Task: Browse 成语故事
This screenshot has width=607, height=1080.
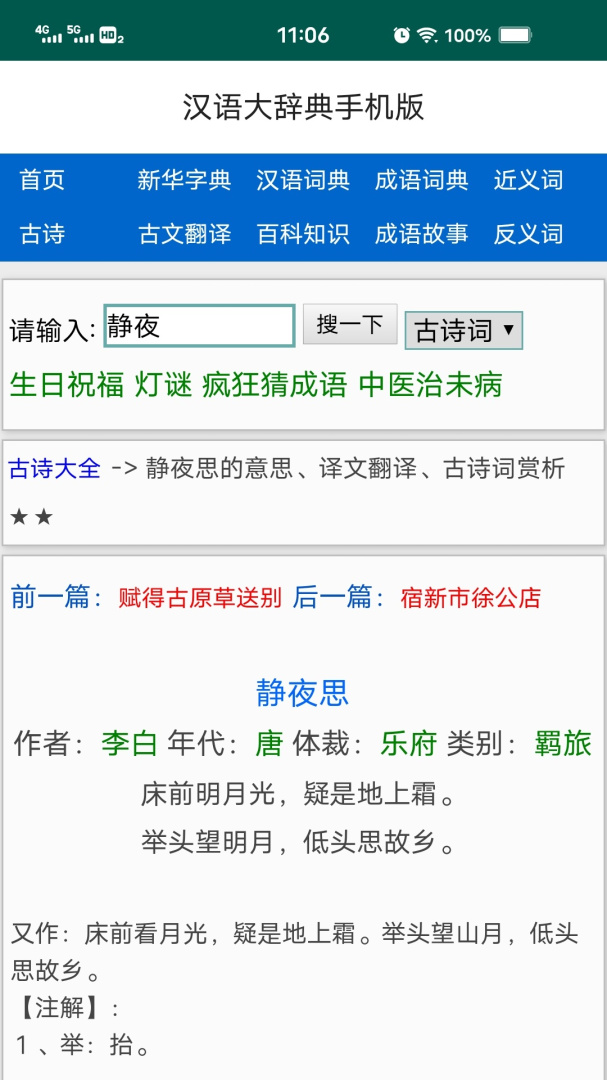Action: [421, 235]
